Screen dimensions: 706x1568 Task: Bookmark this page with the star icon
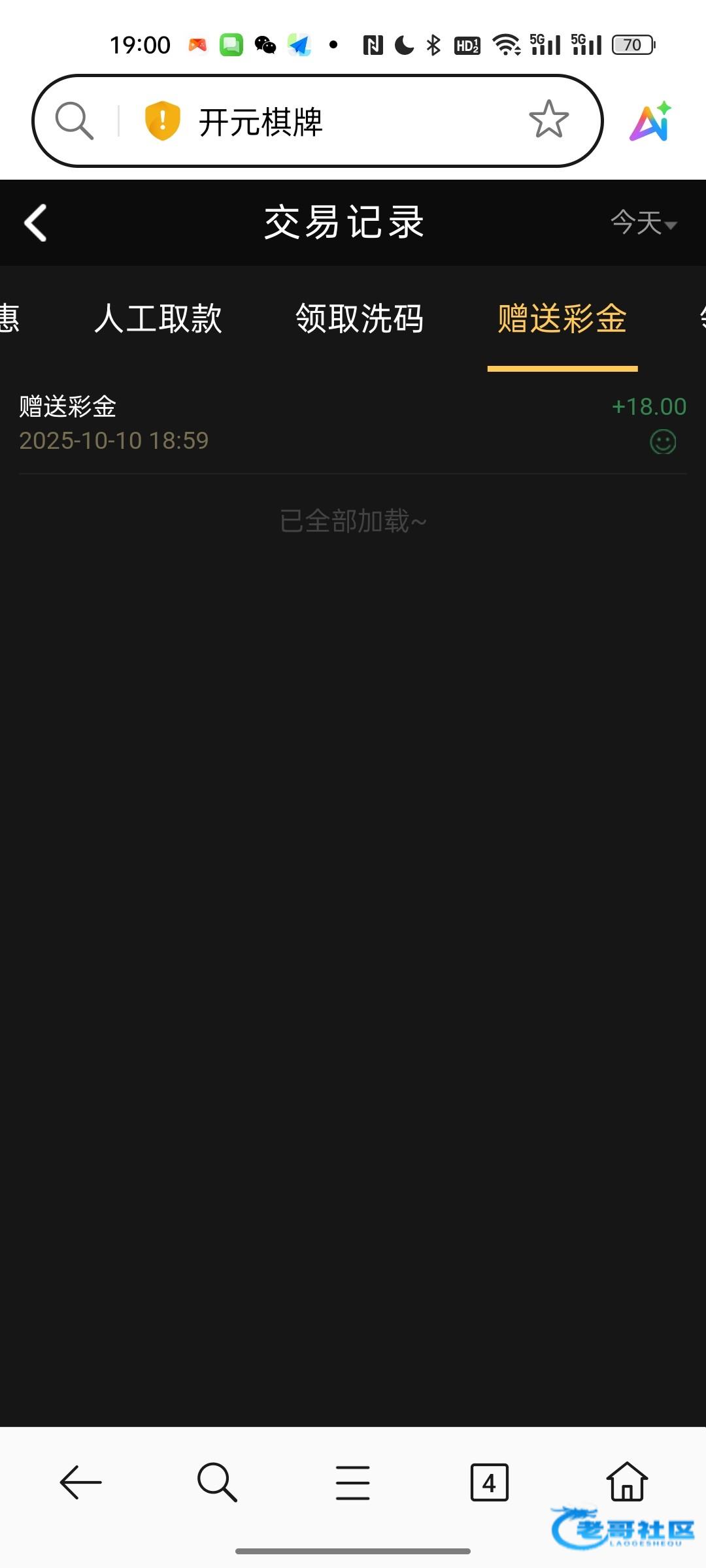pos(548,120)
